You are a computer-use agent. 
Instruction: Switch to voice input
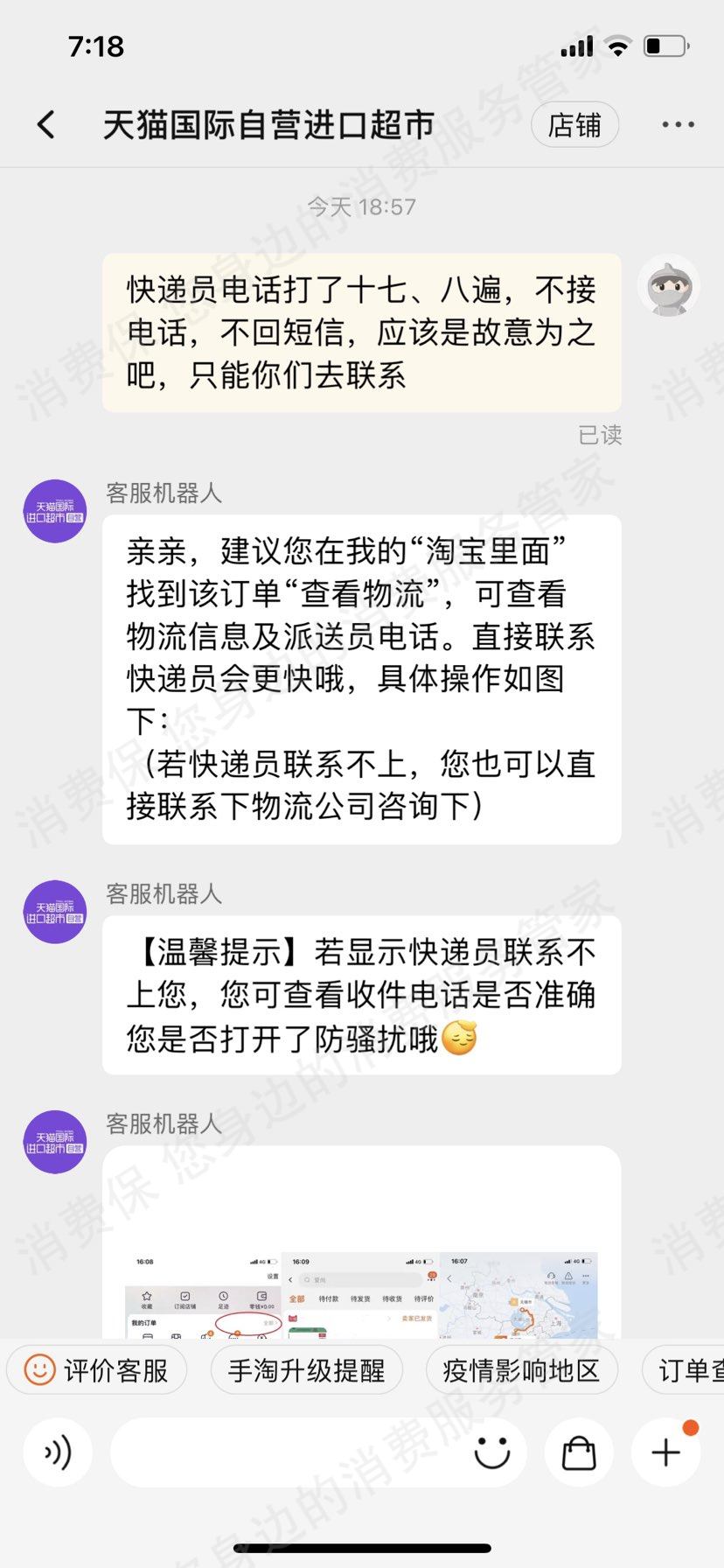[x=58, y=1452]
